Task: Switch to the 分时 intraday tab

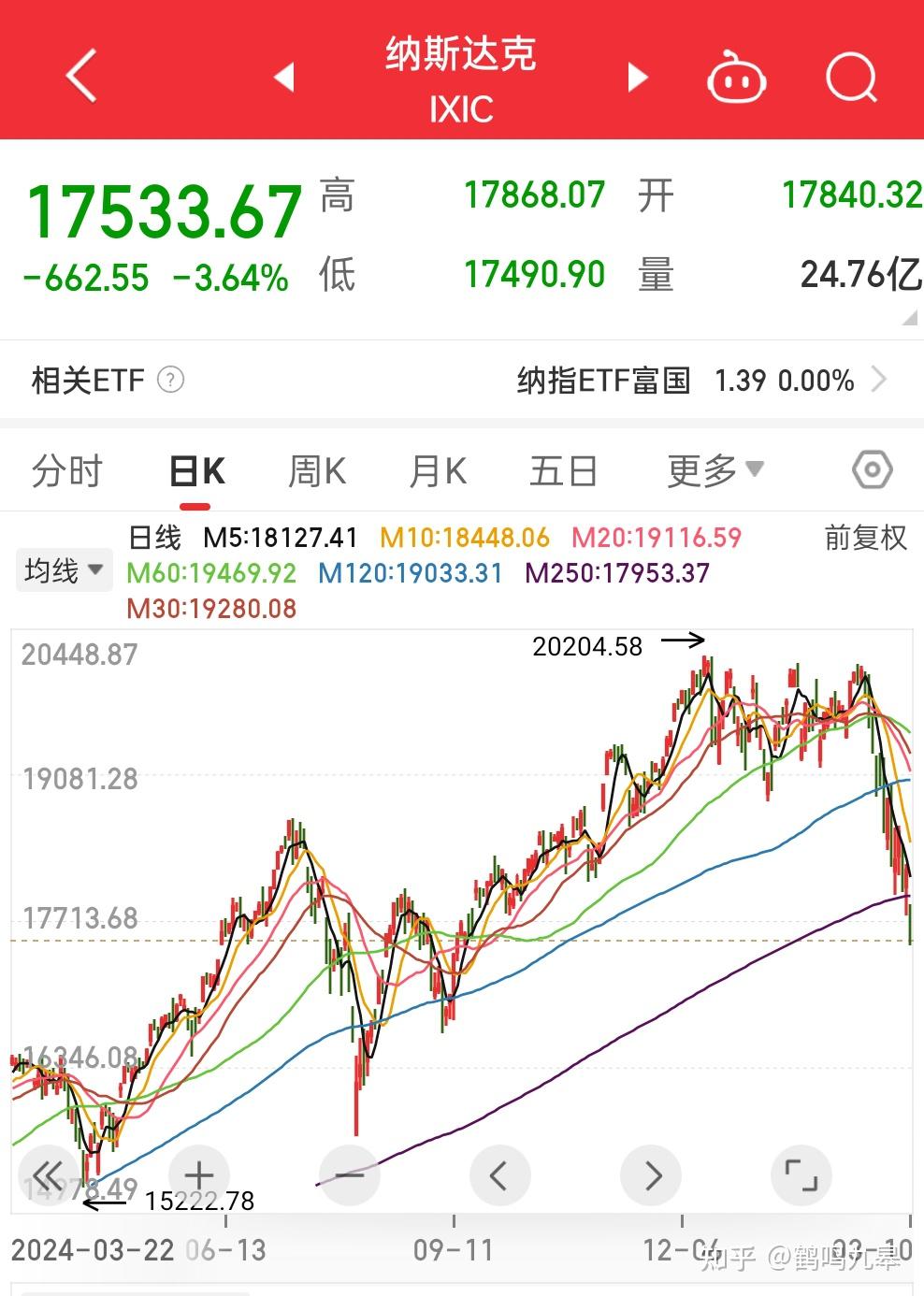Action: click(66, 470)
